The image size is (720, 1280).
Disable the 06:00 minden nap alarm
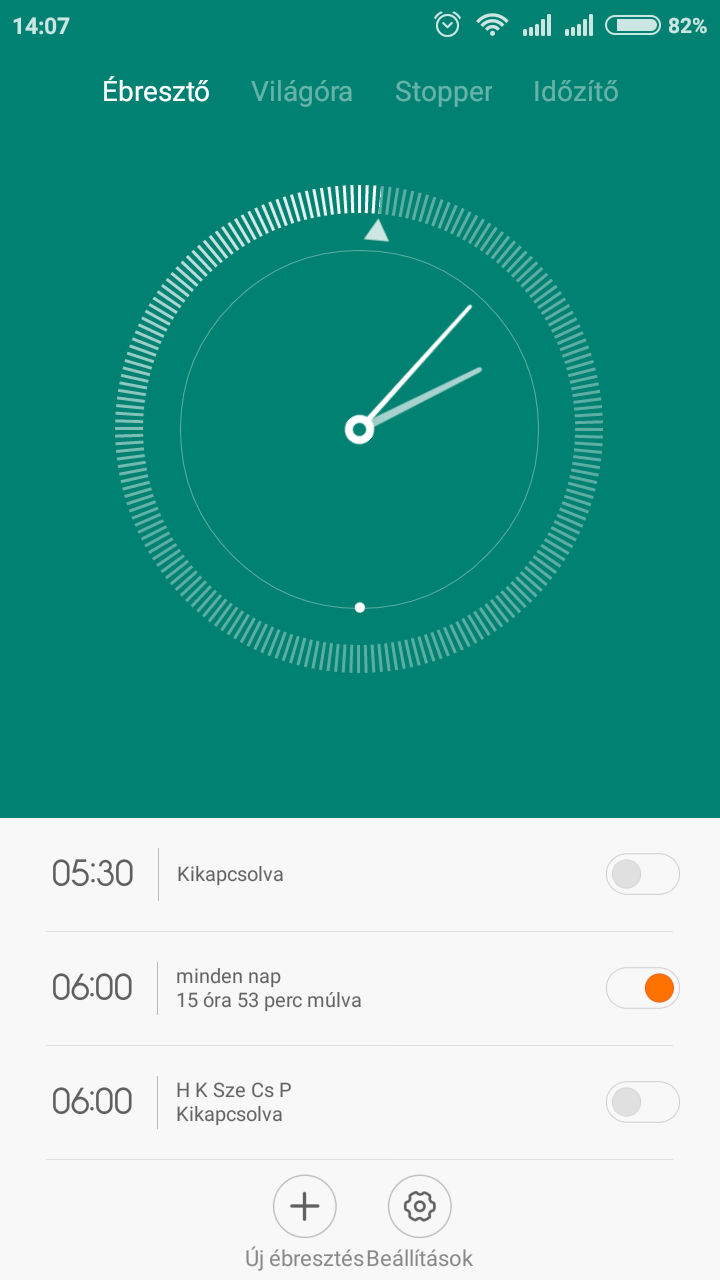tap(642, 988)
